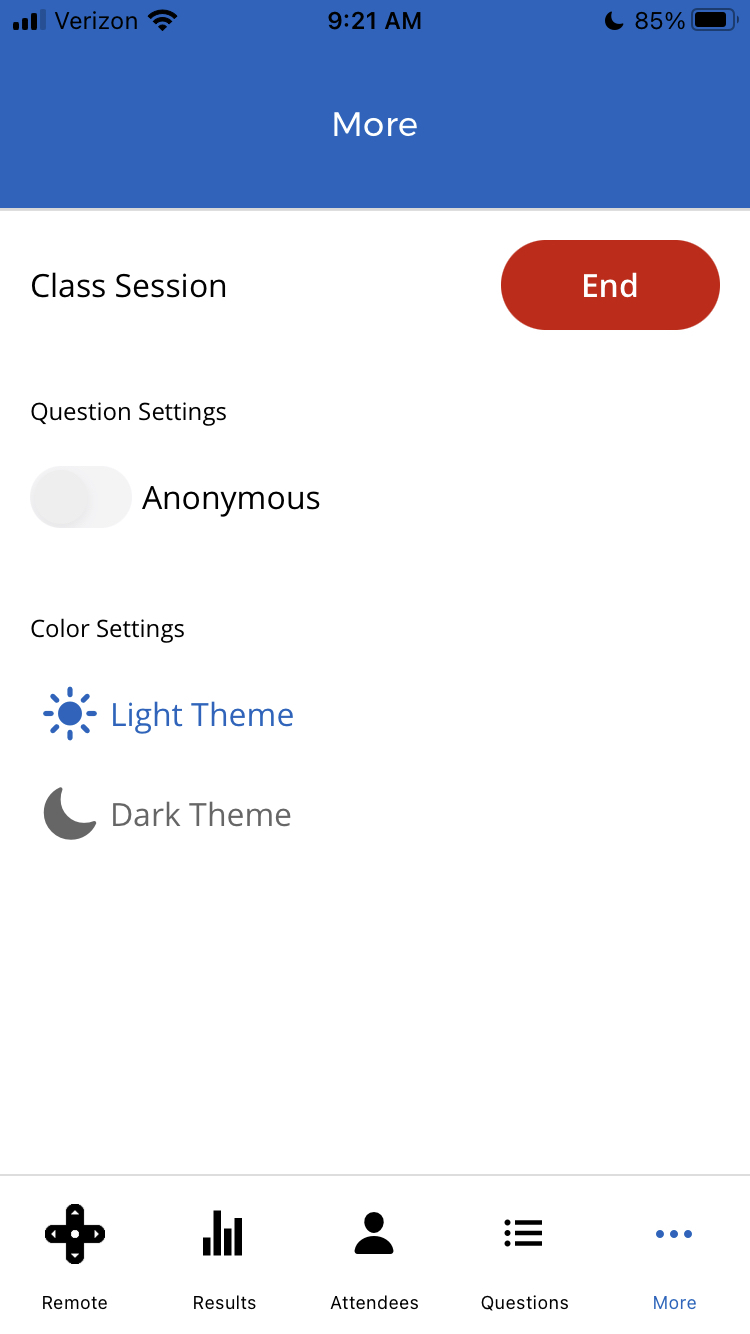Toggle the Anonymous question setting
Viewport: 750px width, 1334px height.
tap(81, 497)
